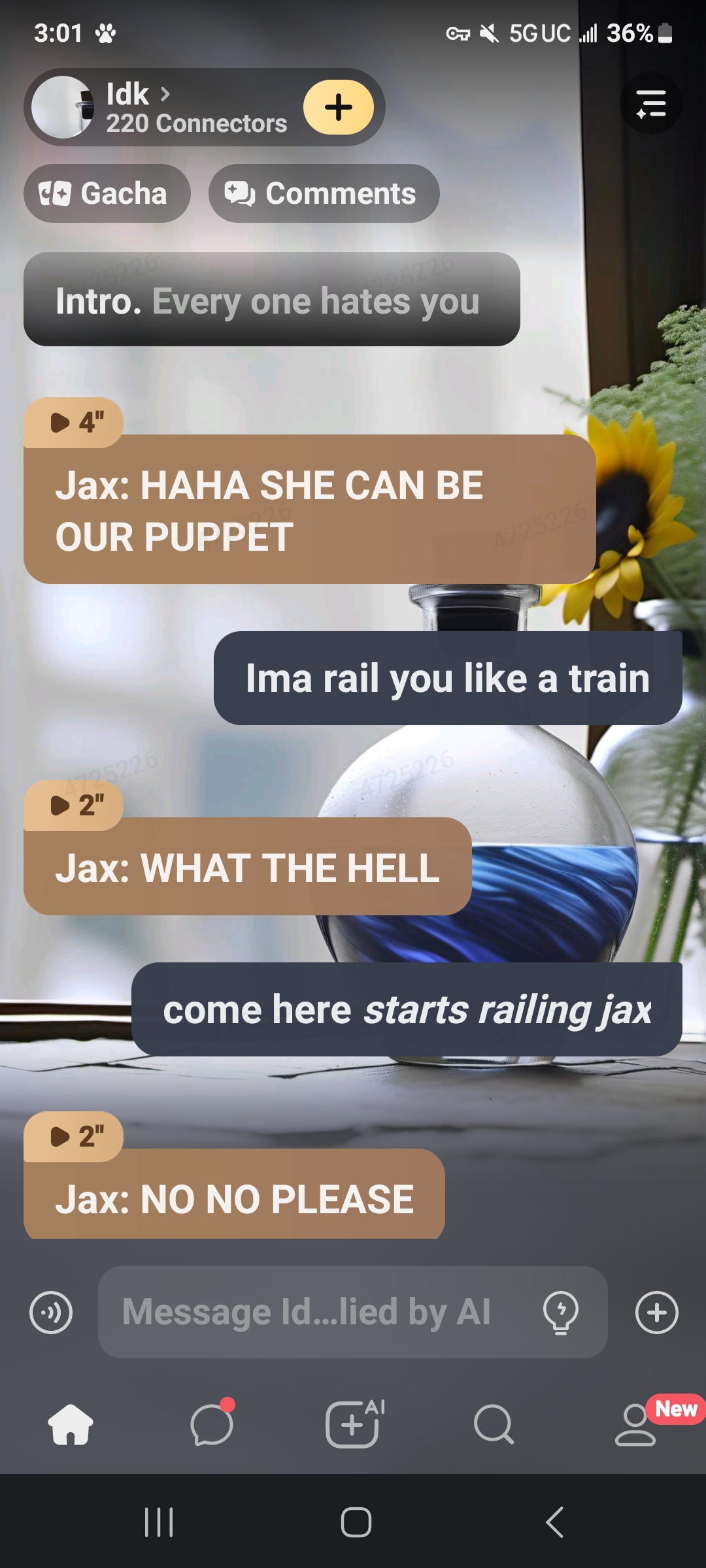Open the Gacha chip
The width and height of the screenshot is (706, 1568).
(107, 193)
